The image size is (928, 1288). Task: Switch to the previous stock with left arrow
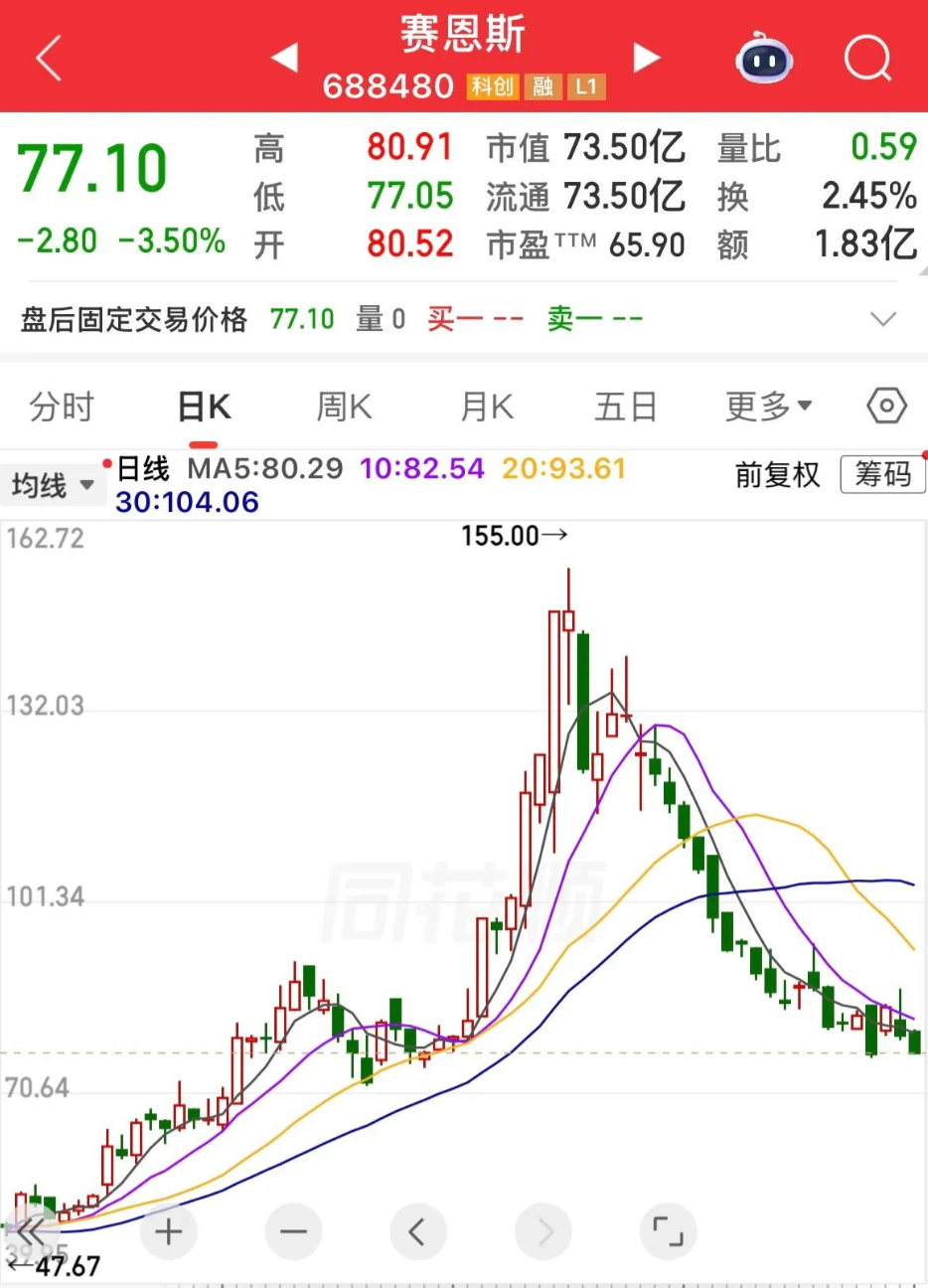[x=285, y=58]
